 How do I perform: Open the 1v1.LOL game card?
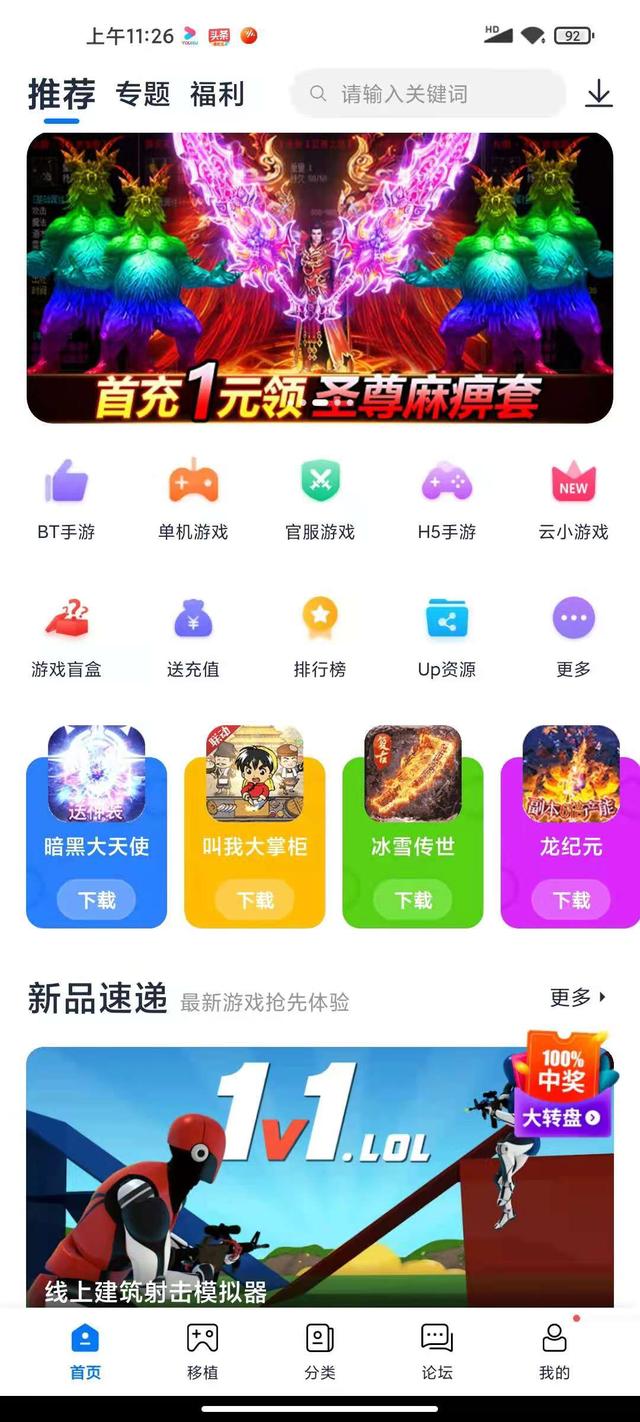pyautogui.click(x=320, y=1177)
